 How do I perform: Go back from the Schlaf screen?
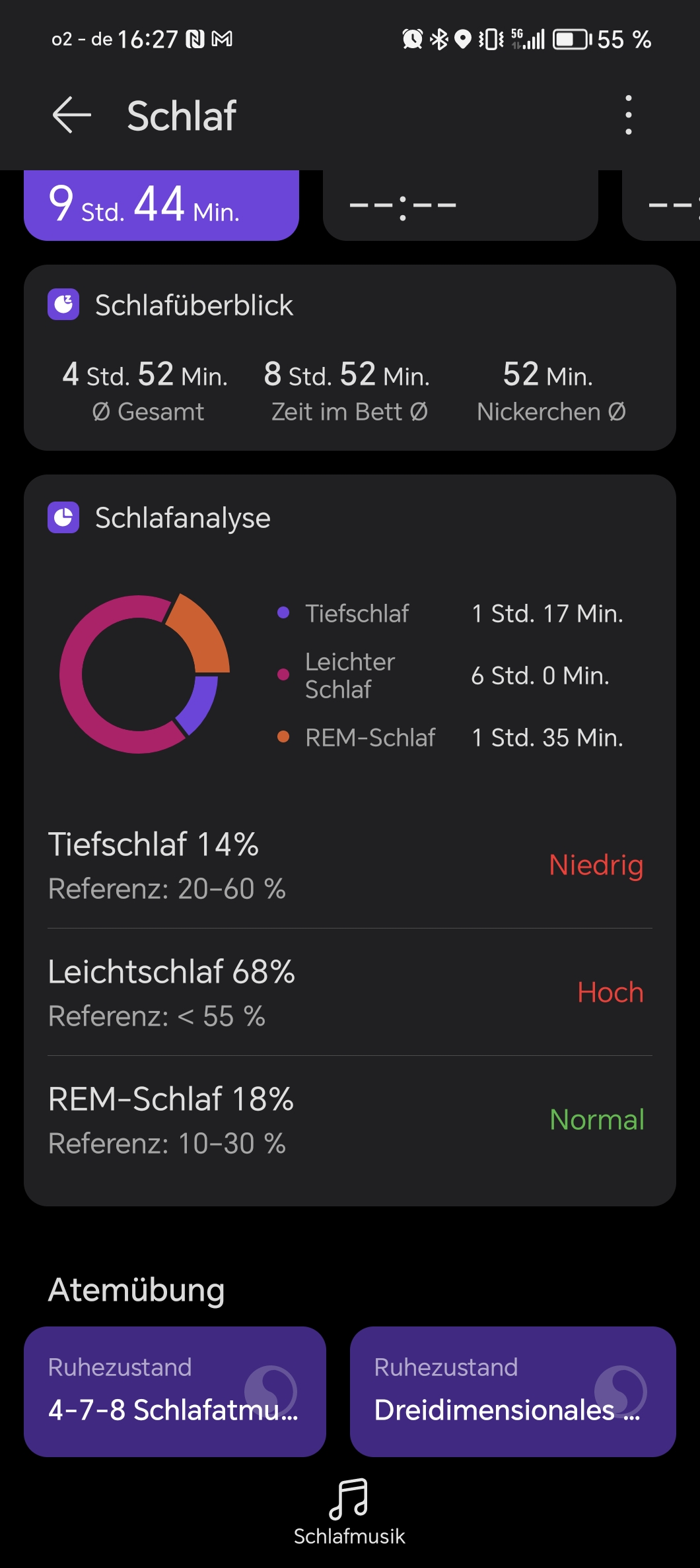pyautogui.click(x=71, y=115)
